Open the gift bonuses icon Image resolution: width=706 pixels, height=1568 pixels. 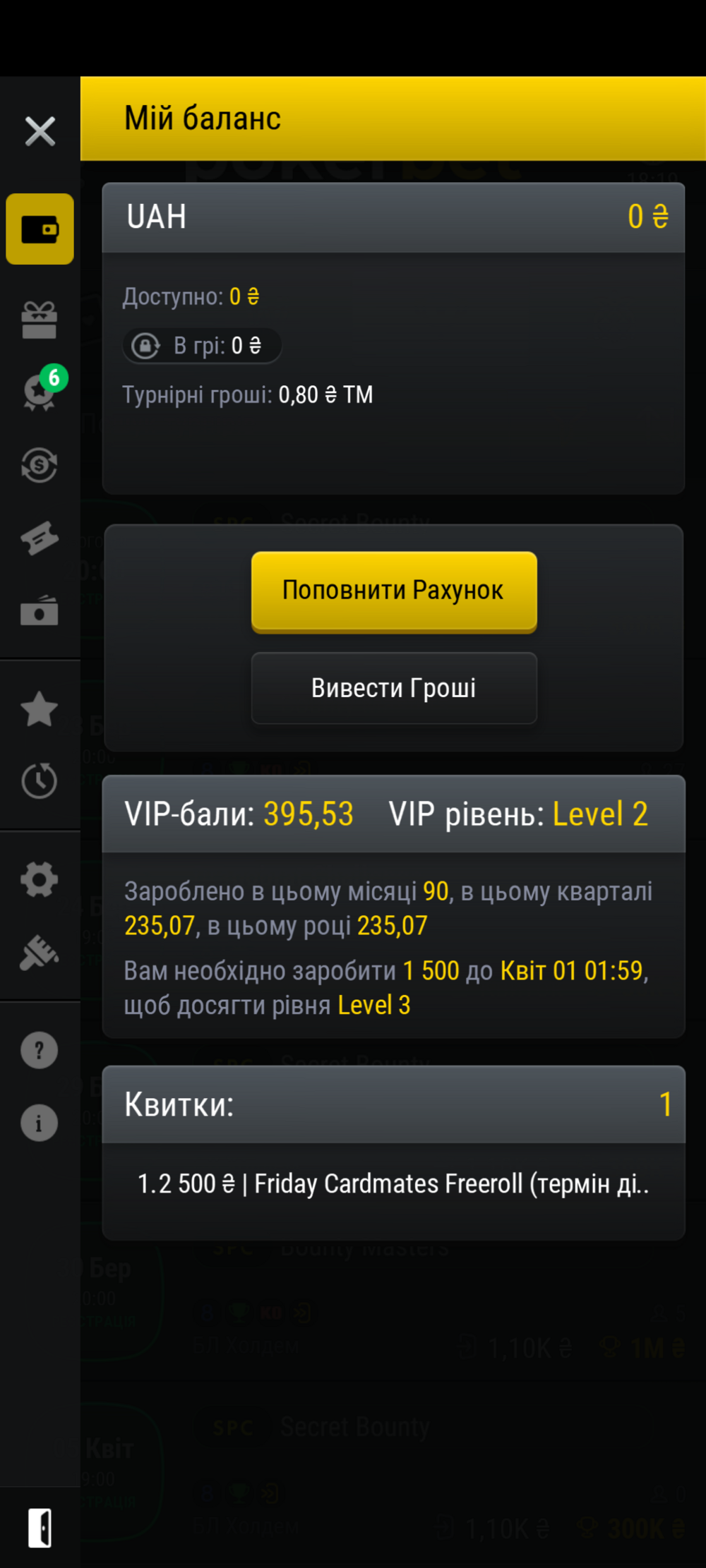[x=40, y=320]
